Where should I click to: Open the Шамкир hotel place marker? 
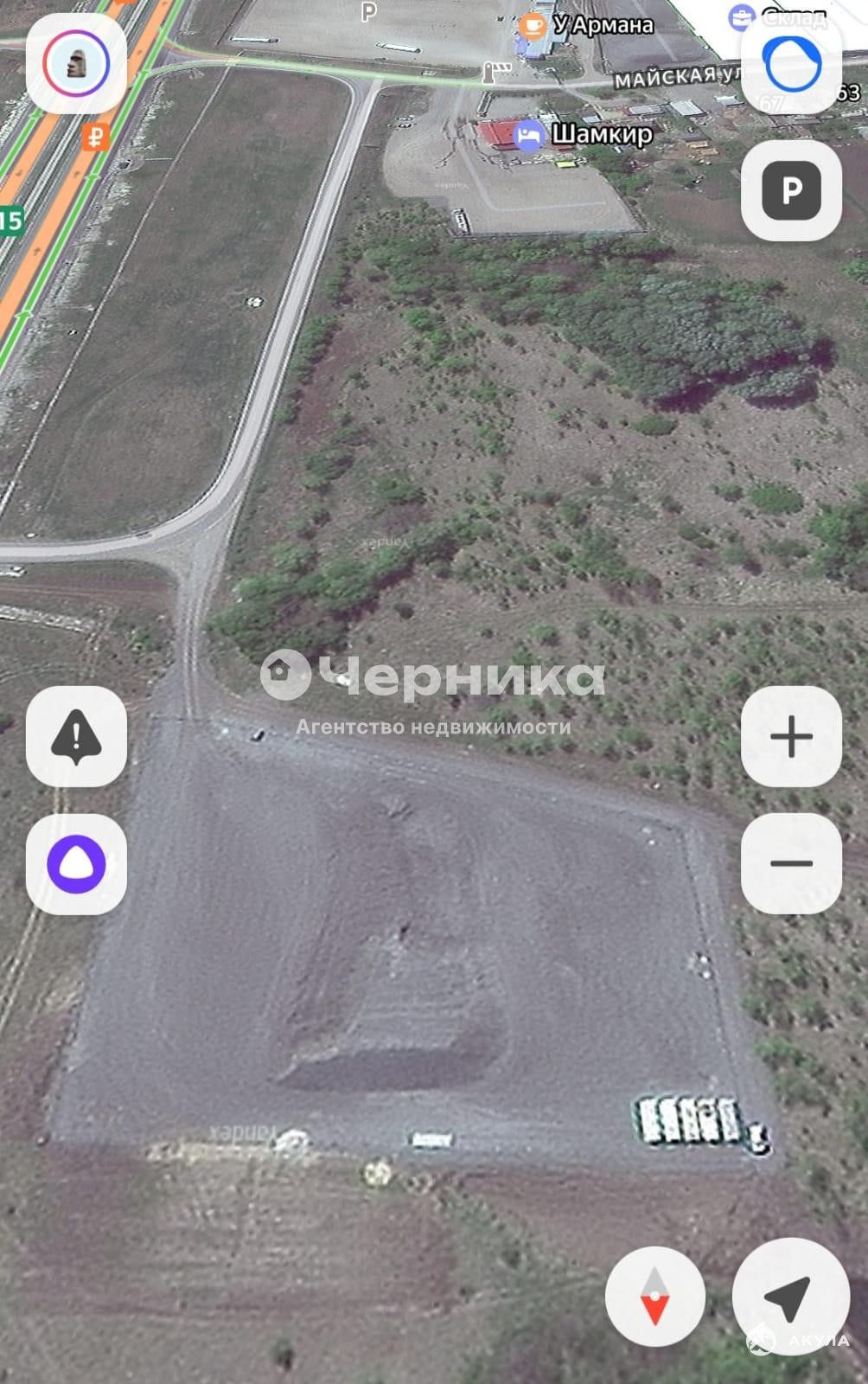[x=528, y=135]
